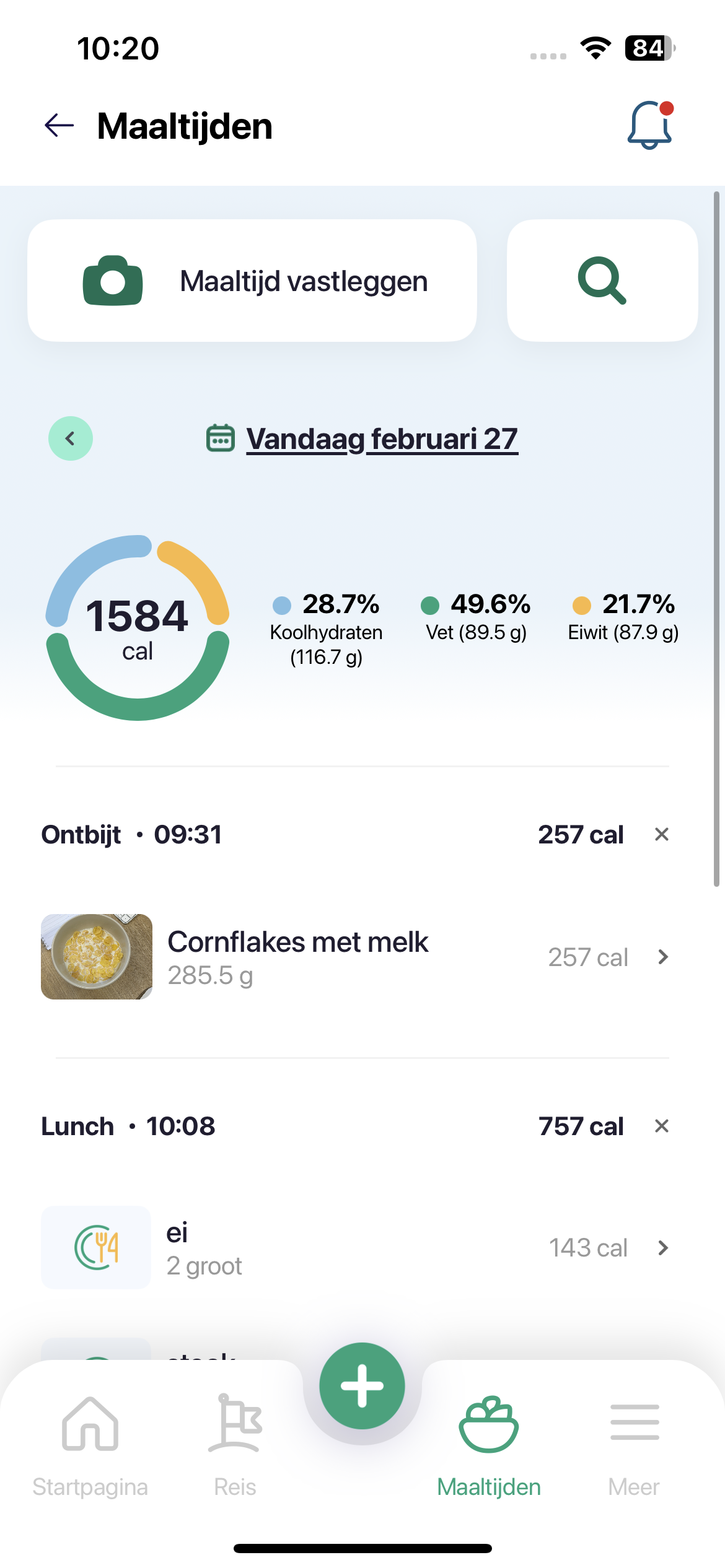725x1568 pixels.
Task: Go back using the arrow beside Maaltijden
Action: coord(59,126)
